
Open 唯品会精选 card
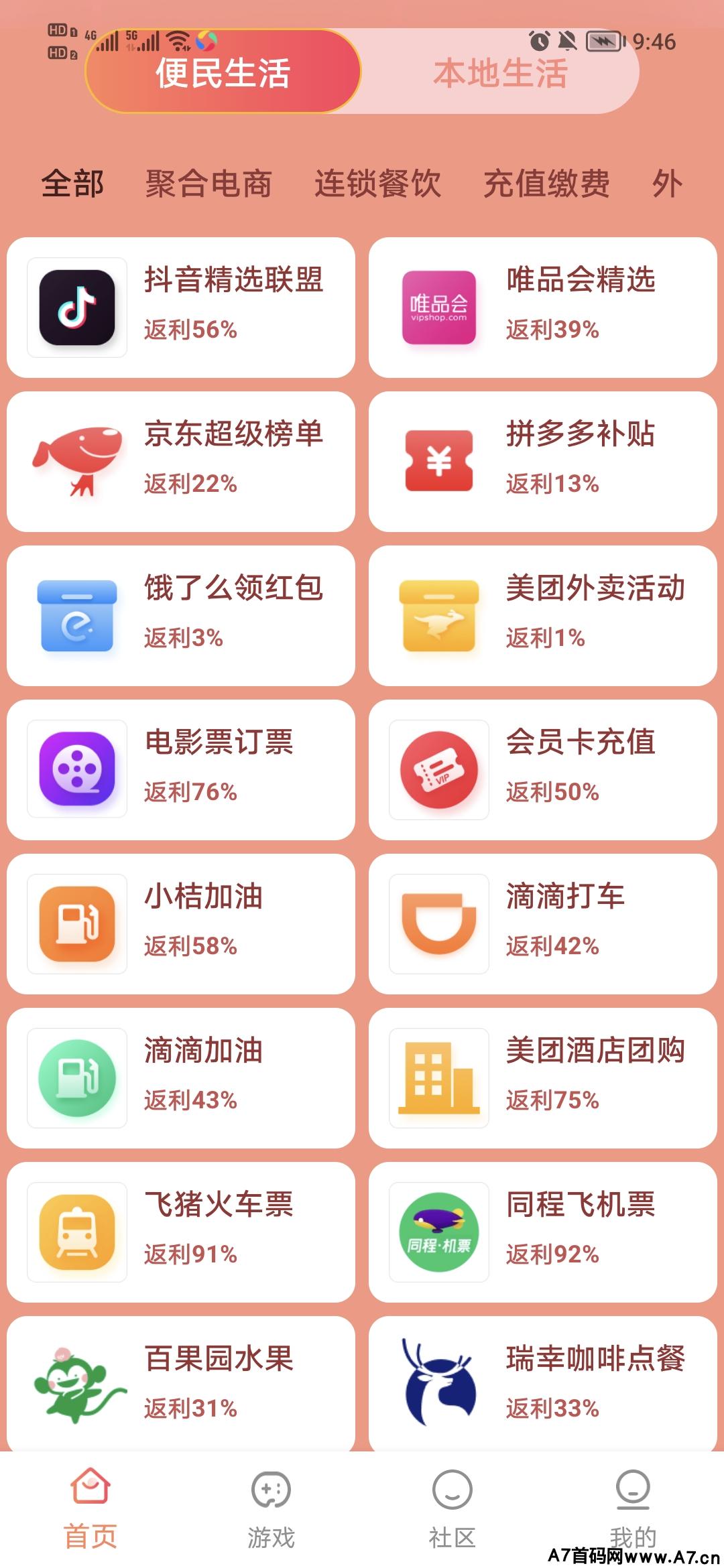pyautogui.click(x=543, y=308)
